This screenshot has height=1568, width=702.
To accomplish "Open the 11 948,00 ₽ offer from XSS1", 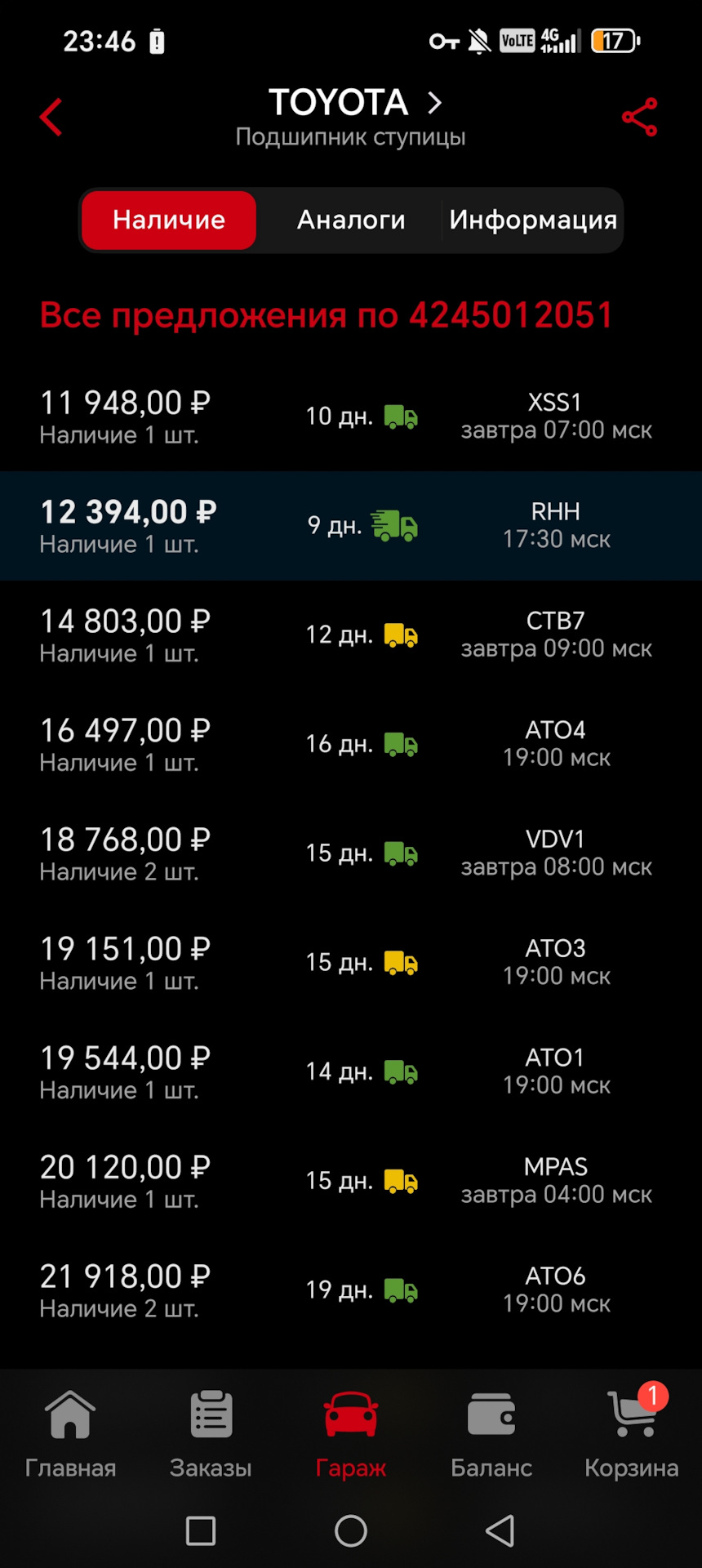I will pyautogui.click(x=351, y=416).
